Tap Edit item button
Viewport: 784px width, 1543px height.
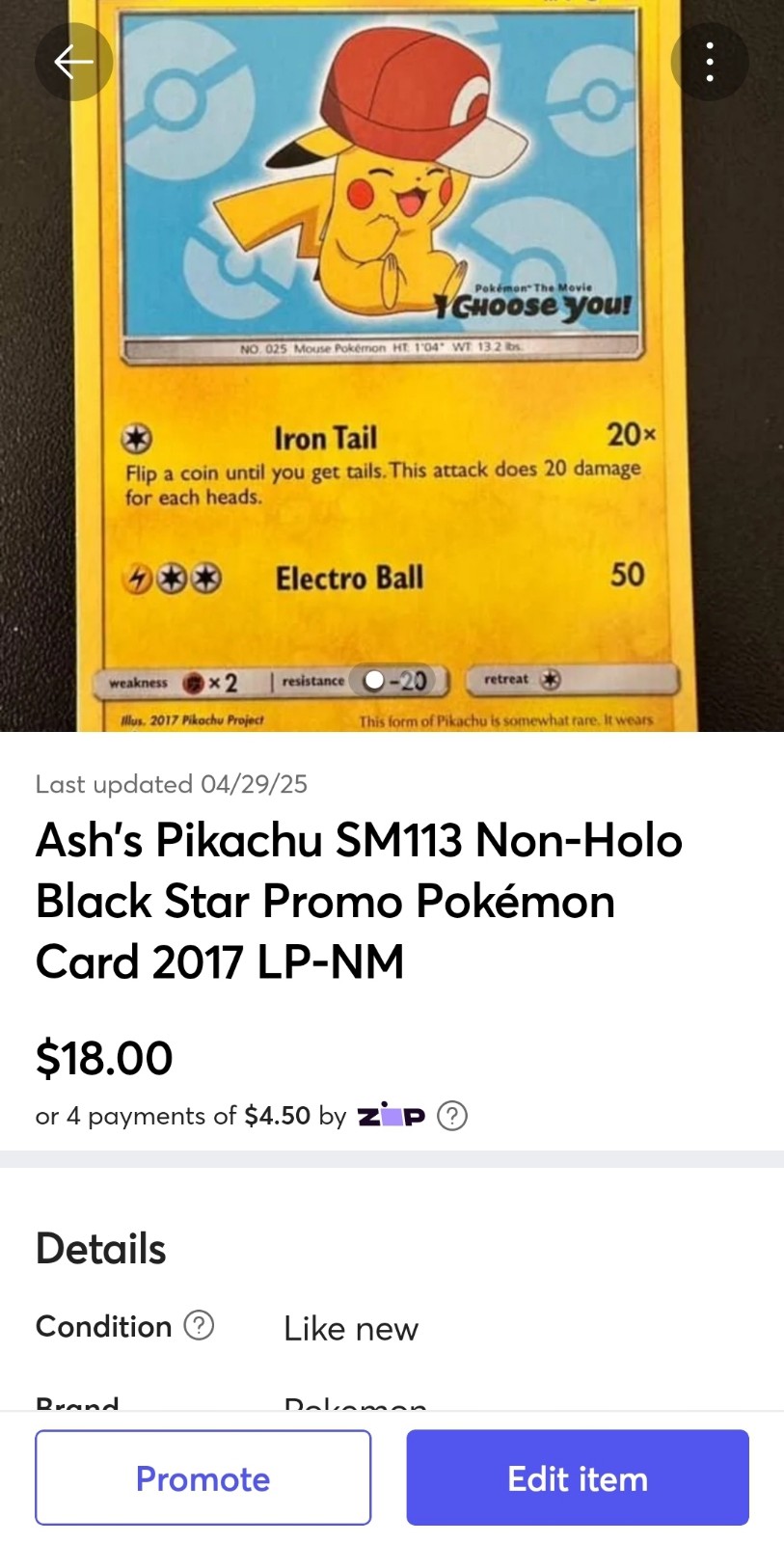click(578, 1477)
